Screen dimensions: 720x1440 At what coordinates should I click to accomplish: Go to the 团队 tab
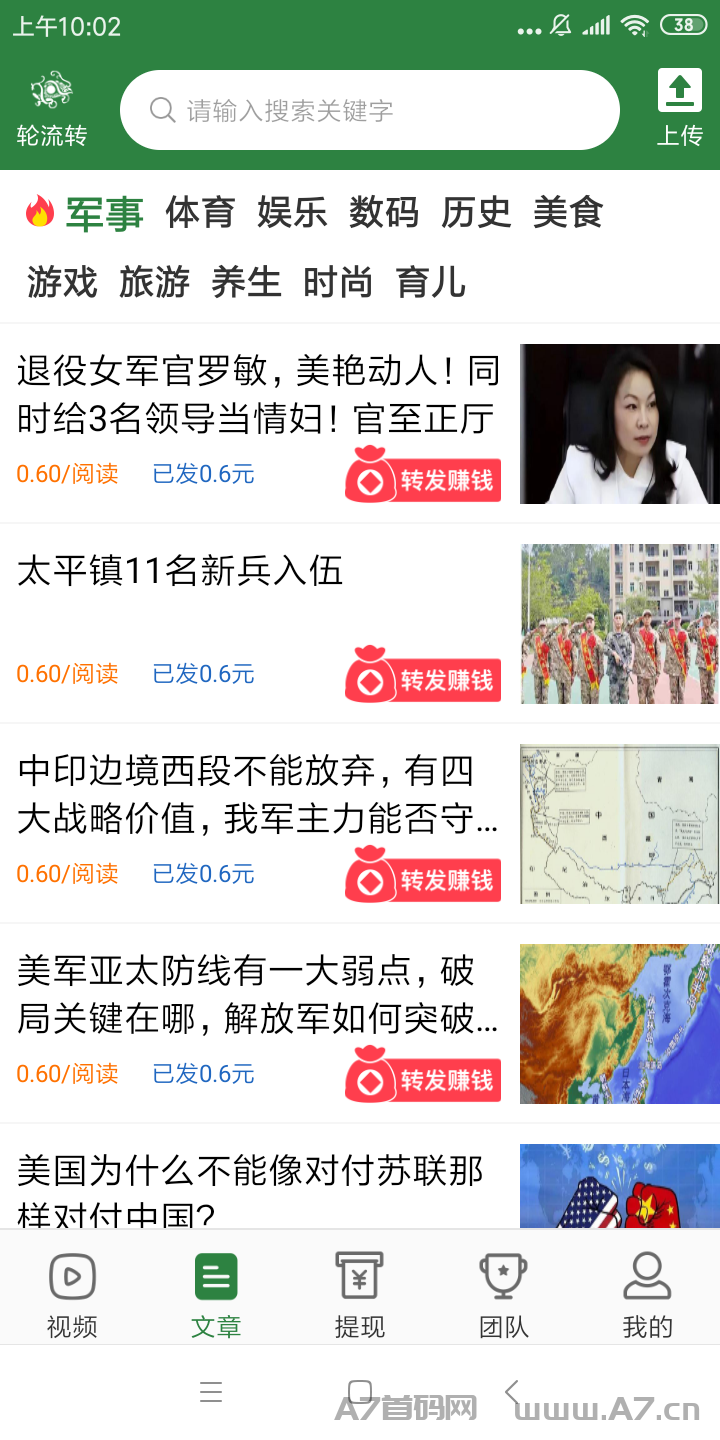click(x=504, y=1295)
